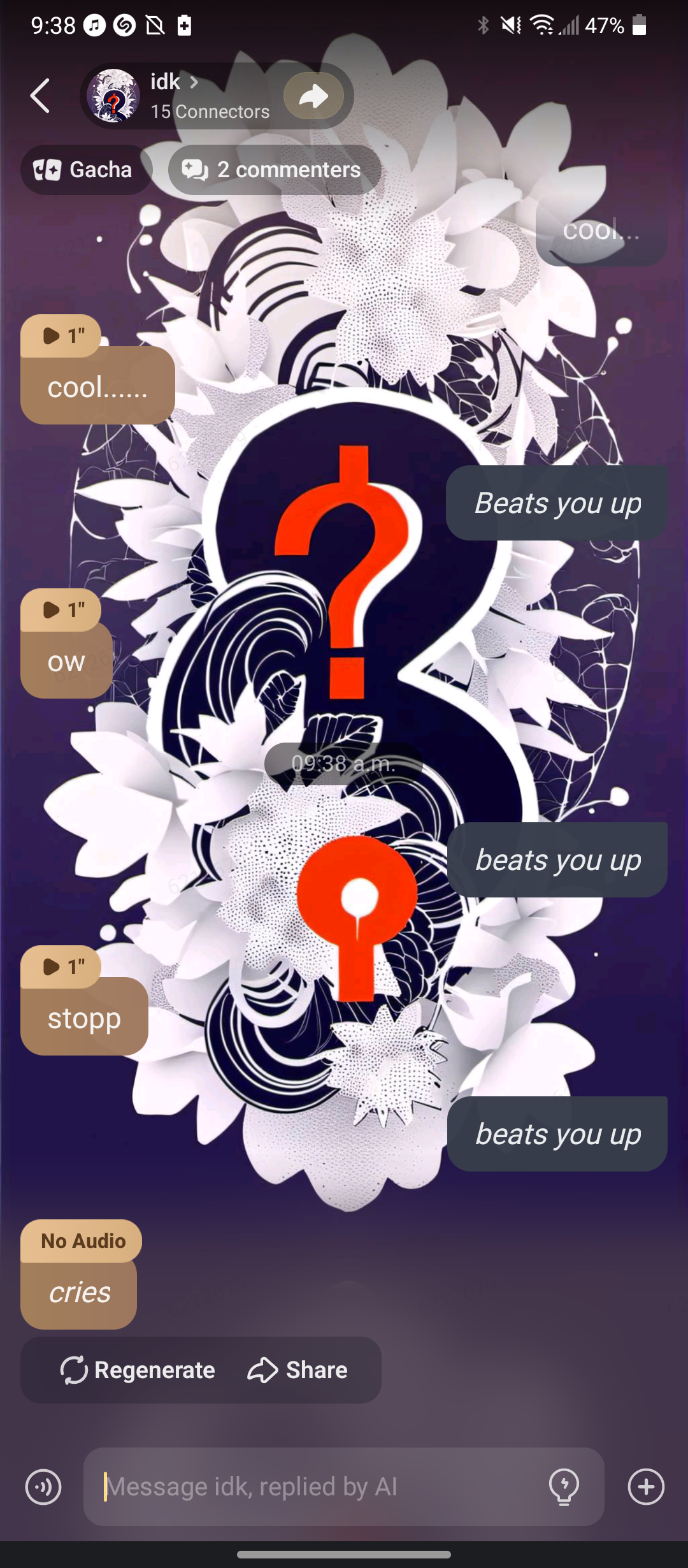Image resolution: width=688 pixels, height=1568 pixels.
Task: Play the audio of the "ow" message
Action: point(61,610)
